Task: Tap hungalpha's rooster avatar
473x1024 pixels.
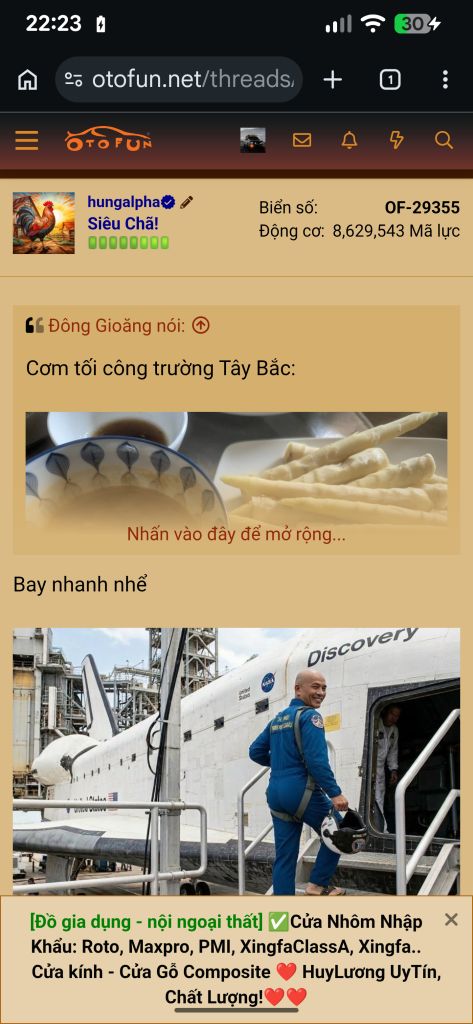Action: [44, 223]
